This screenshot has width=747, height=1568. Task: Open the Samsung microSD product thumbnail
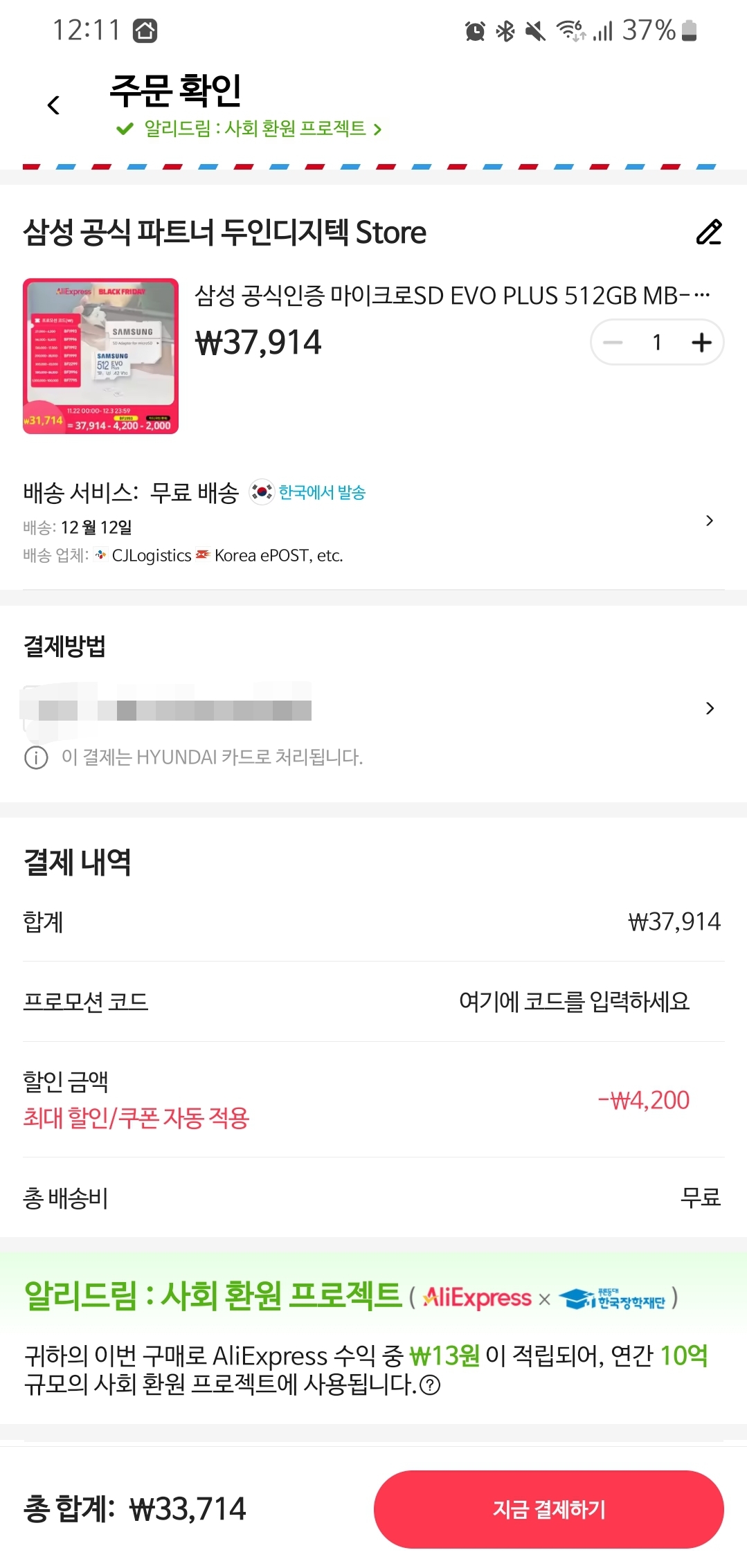click(x=101, y=356)
